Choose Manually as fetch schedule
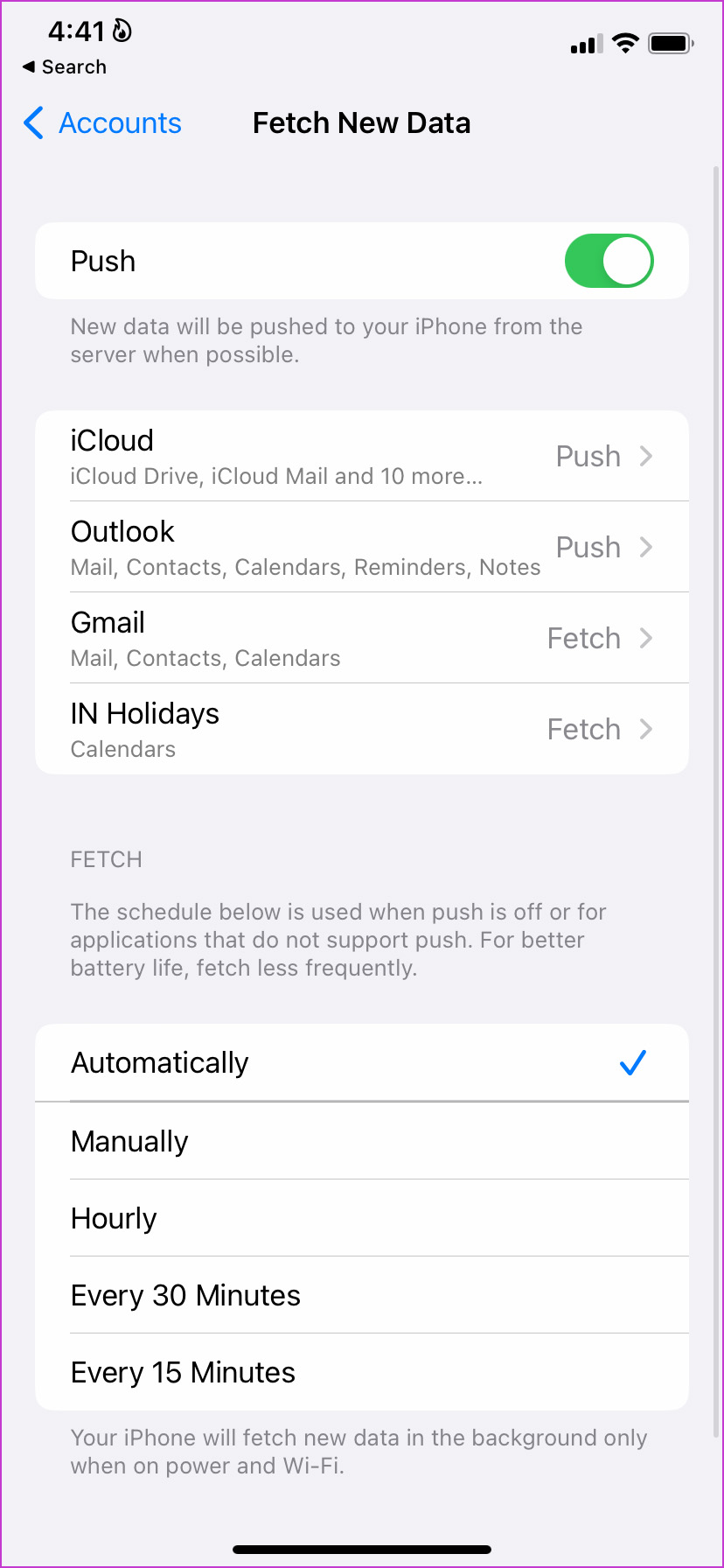The image size is (724, 1568). coord(362,1141)
